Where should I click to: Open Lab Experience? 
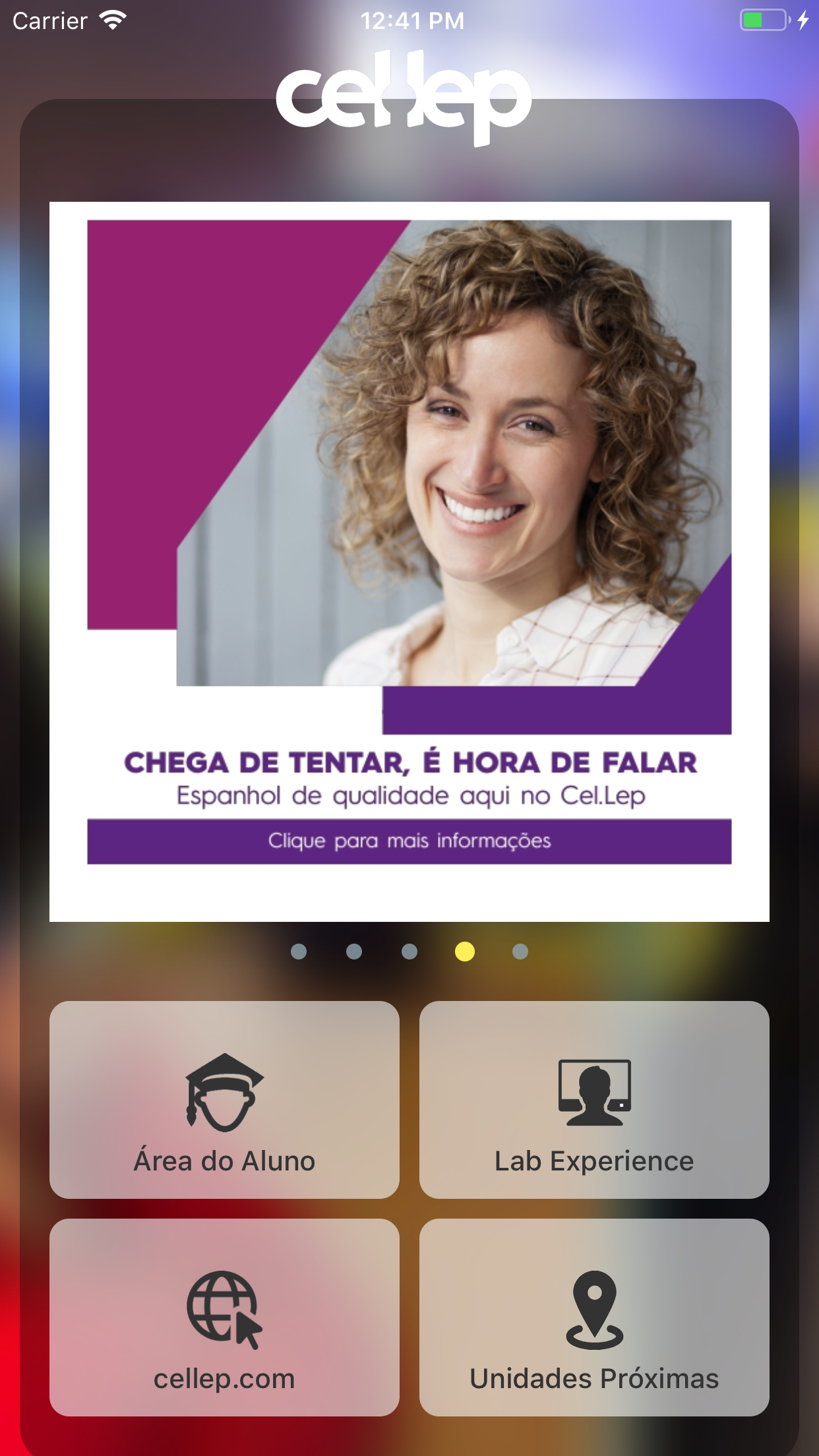click(x=594, y=1099)
